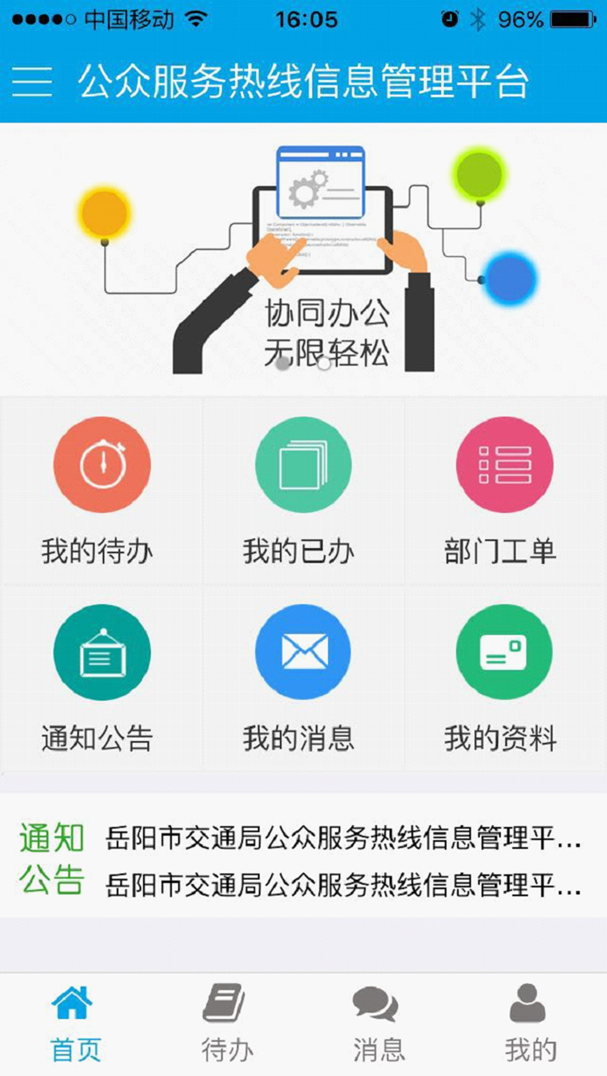Switch to the 待办 tab
Image resolution: width=607 pixels, height=1076 pixels.
(x=227, y=1024)
